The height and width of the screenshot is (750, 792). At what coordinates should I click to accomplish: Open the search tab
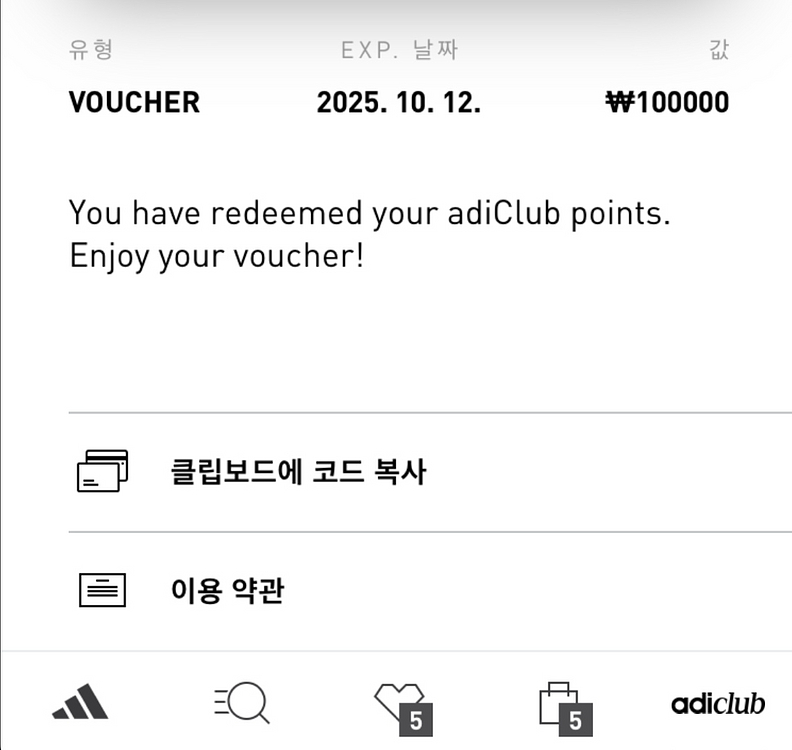point(242,704)
